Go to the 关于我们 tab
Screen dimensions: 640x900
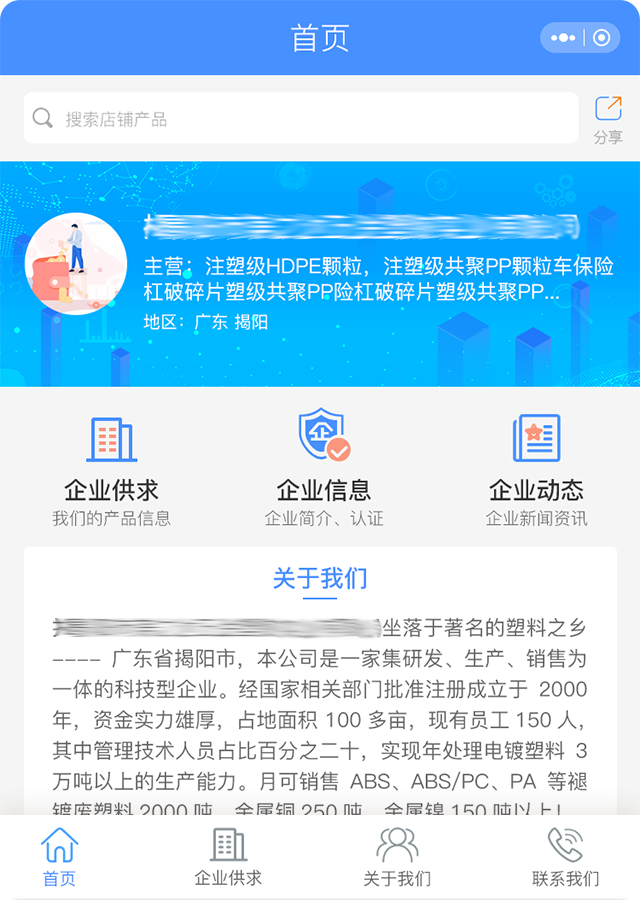(397, 858)
